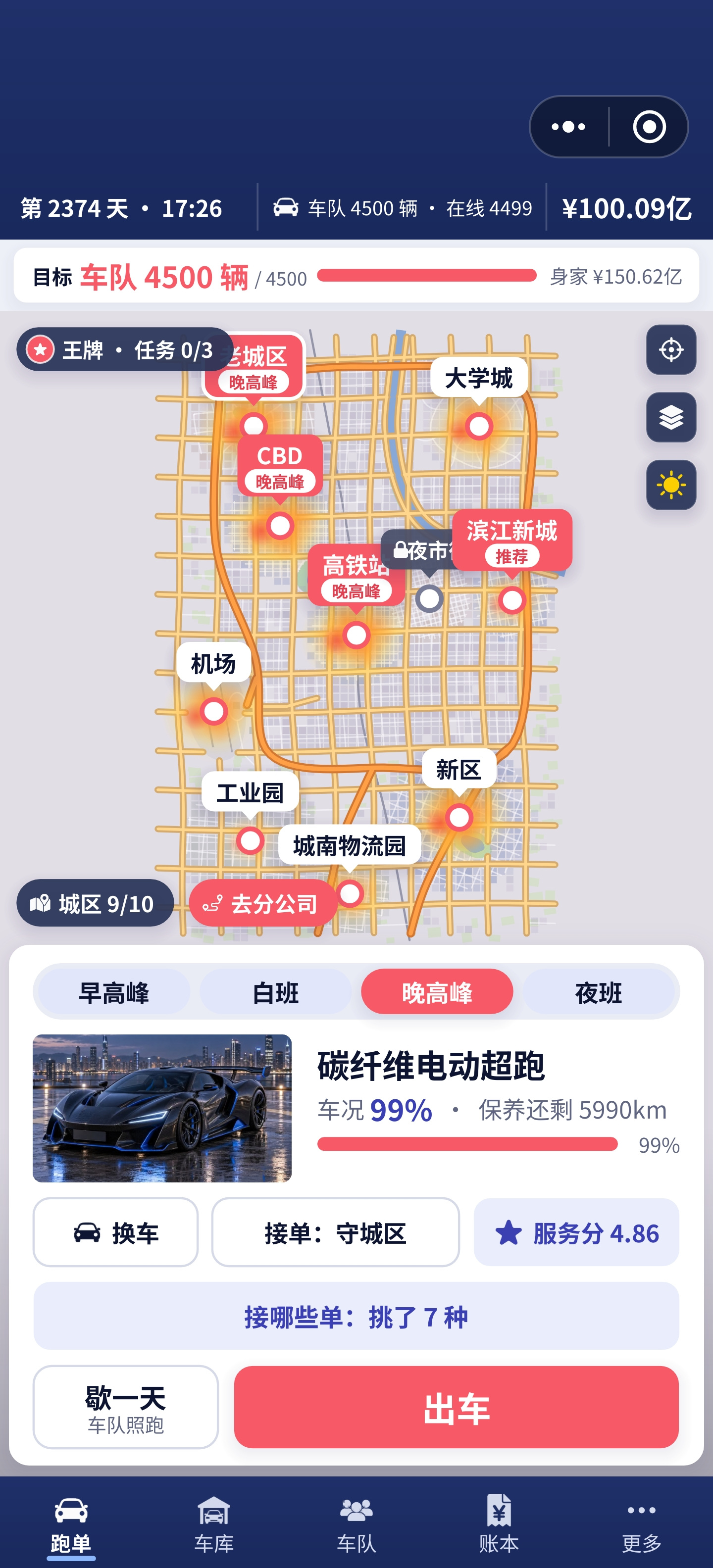Close the mini program with the circle icon

point(649,127)
